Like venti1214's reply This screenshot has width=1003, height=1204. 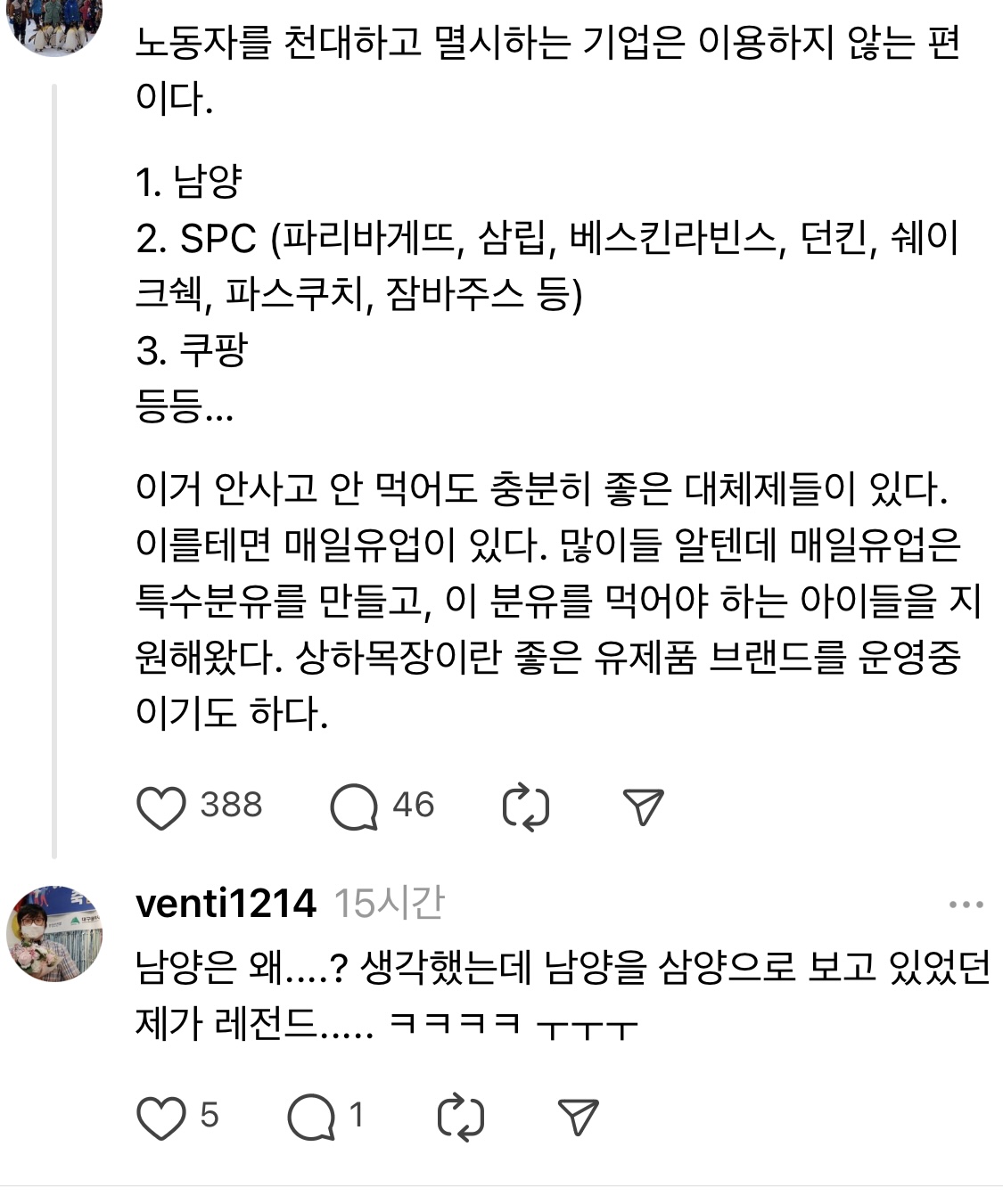(x=161, y=1118)
